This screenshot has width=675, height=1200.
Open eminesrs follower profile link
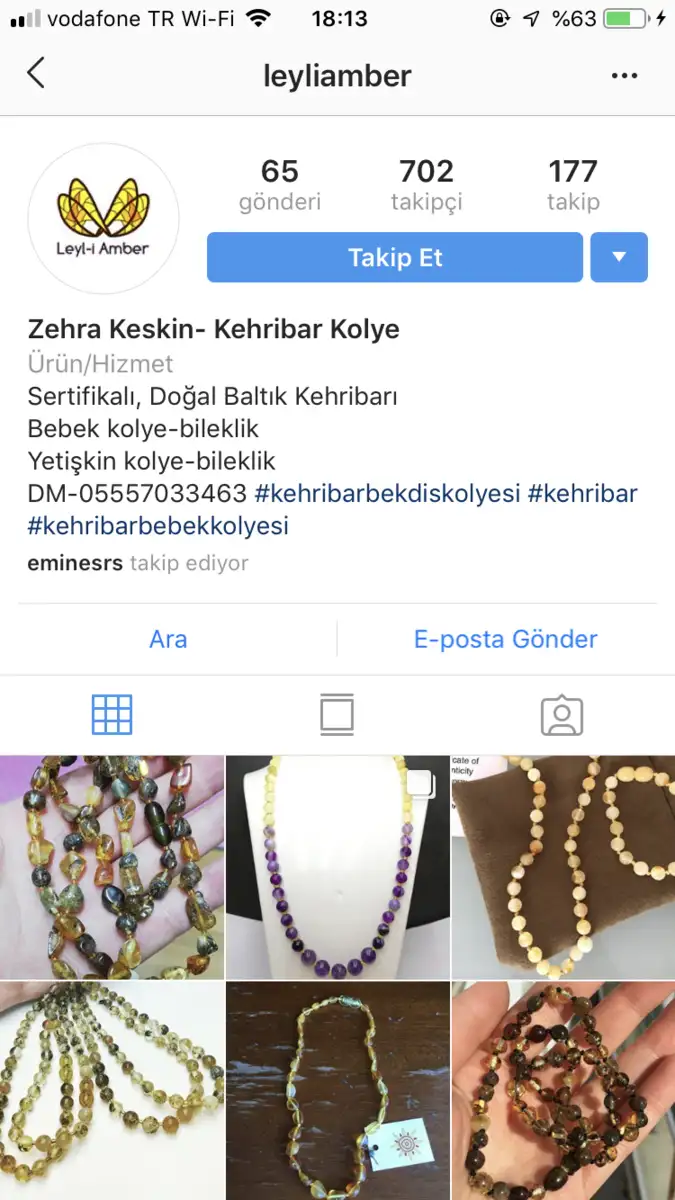(75, 563)
